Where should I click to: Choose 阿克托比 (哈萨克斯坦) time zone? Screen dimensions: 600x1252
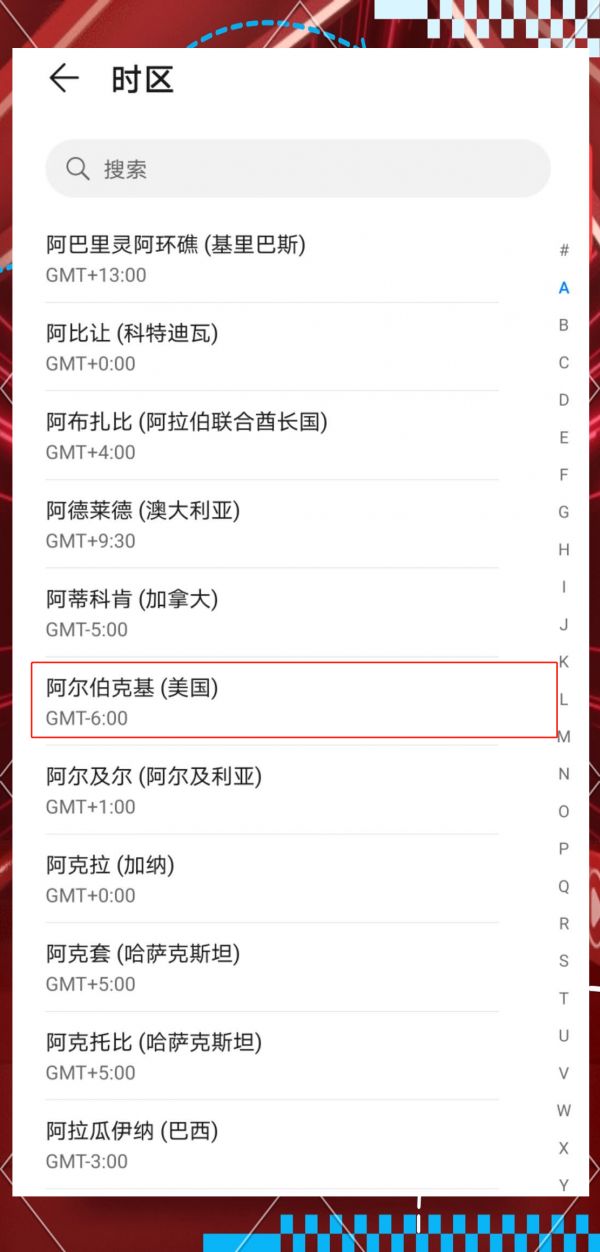pos(272,1056)
